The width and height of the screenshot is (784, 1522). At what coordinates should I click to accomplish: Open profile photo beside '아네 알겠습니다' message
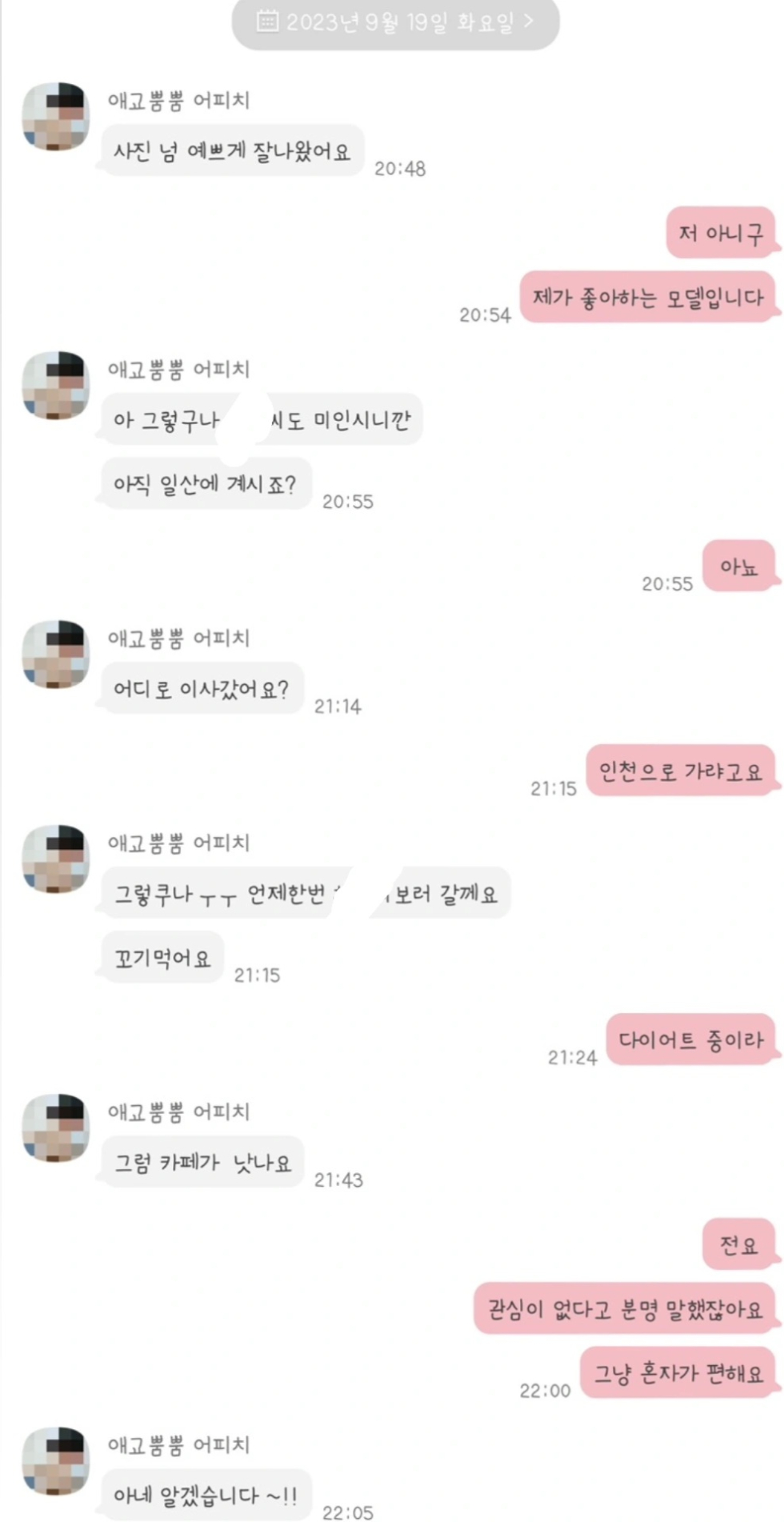[x=55, y=1460]
